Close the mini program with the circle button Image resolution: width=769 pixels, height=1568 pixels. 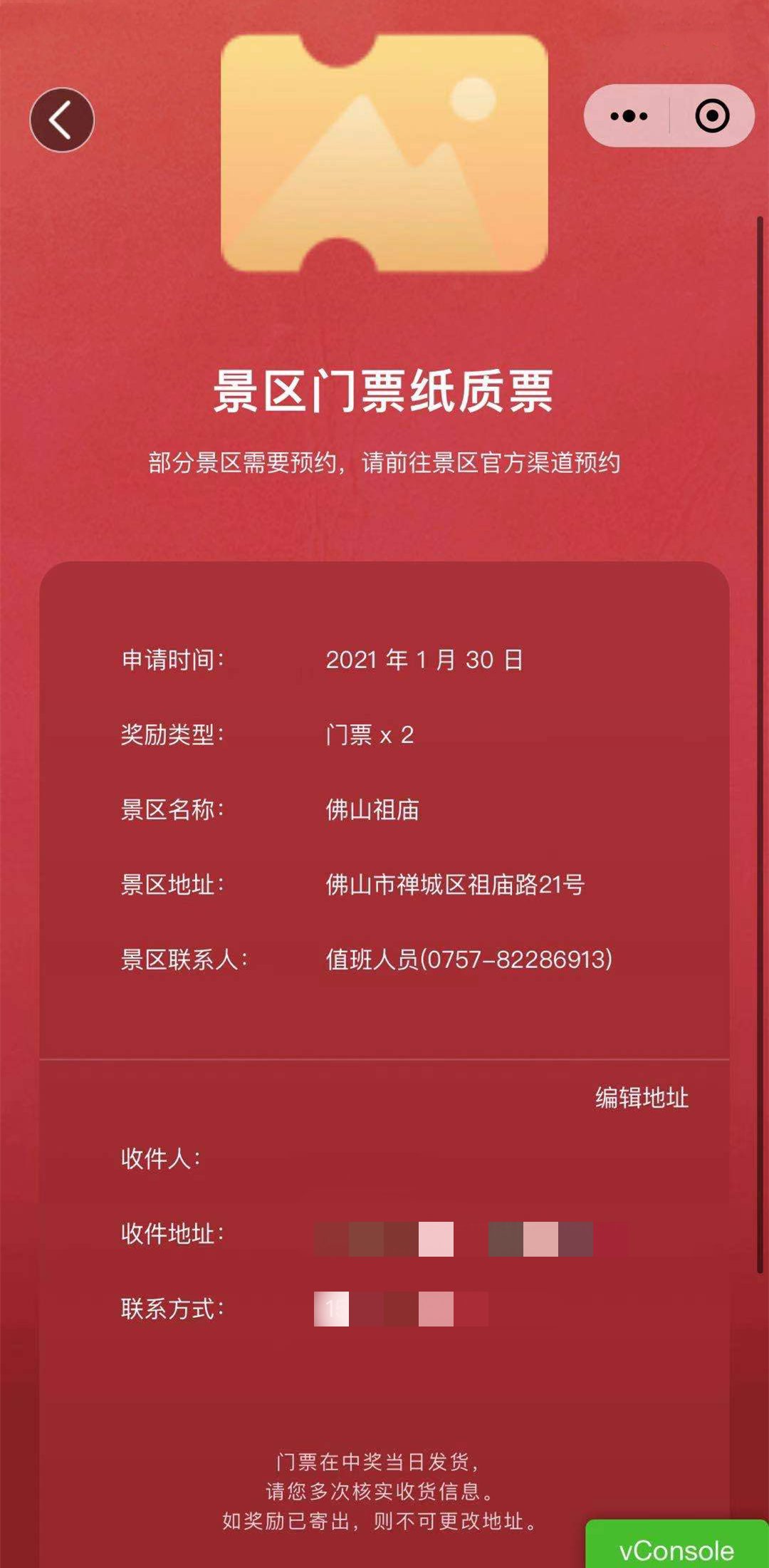tap(712, 116)
